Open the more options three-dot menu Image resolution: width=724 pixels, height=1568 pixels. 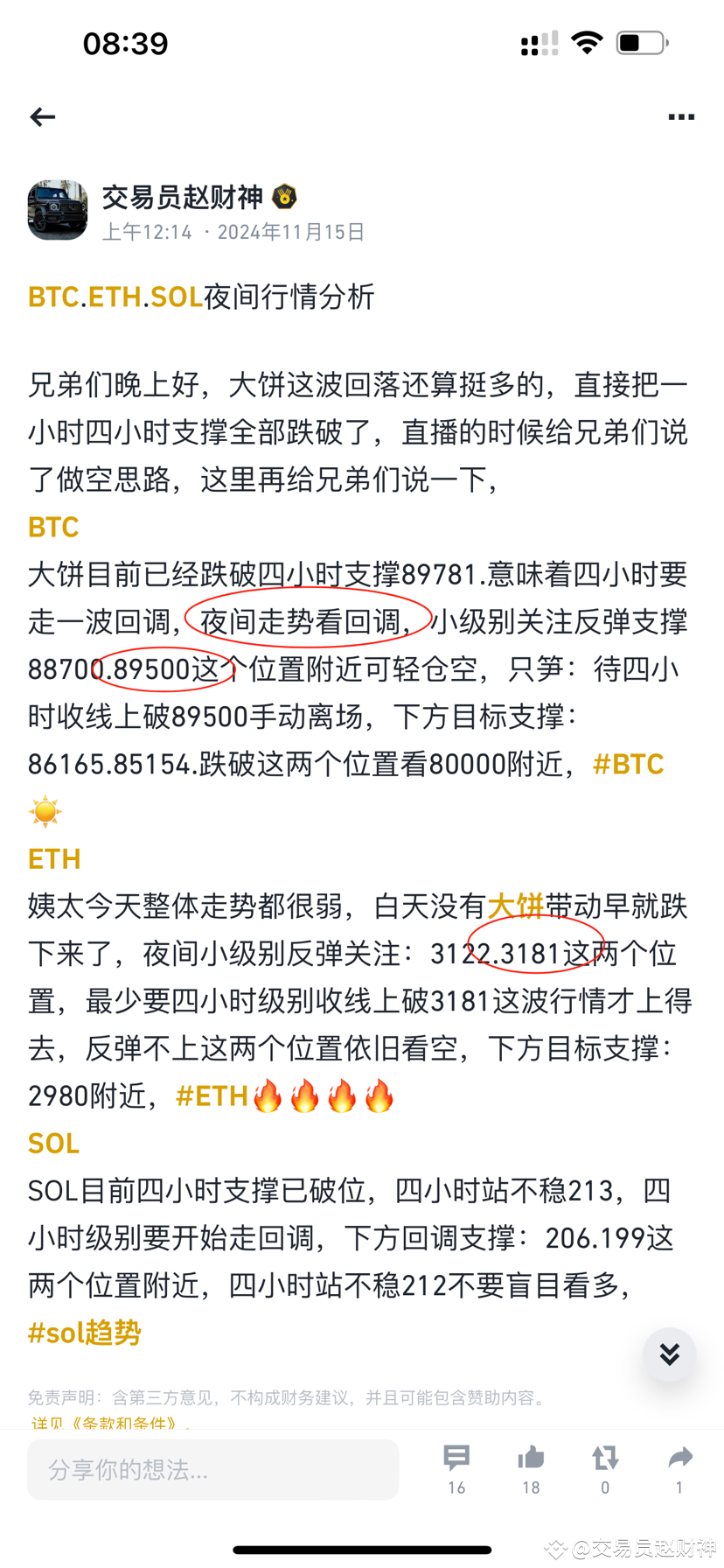681,116
